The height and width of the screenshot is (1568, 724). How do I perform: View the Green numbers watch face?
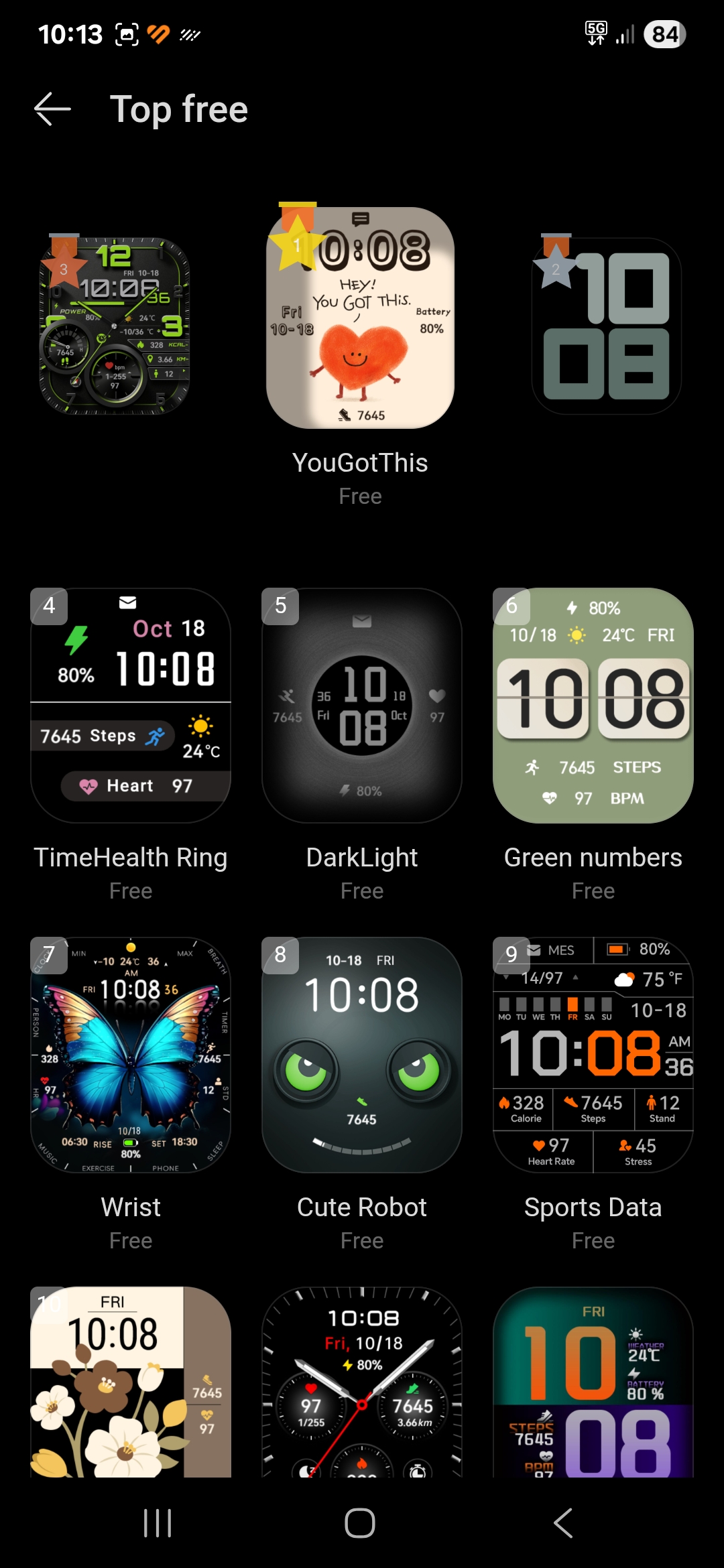(593, 706)
